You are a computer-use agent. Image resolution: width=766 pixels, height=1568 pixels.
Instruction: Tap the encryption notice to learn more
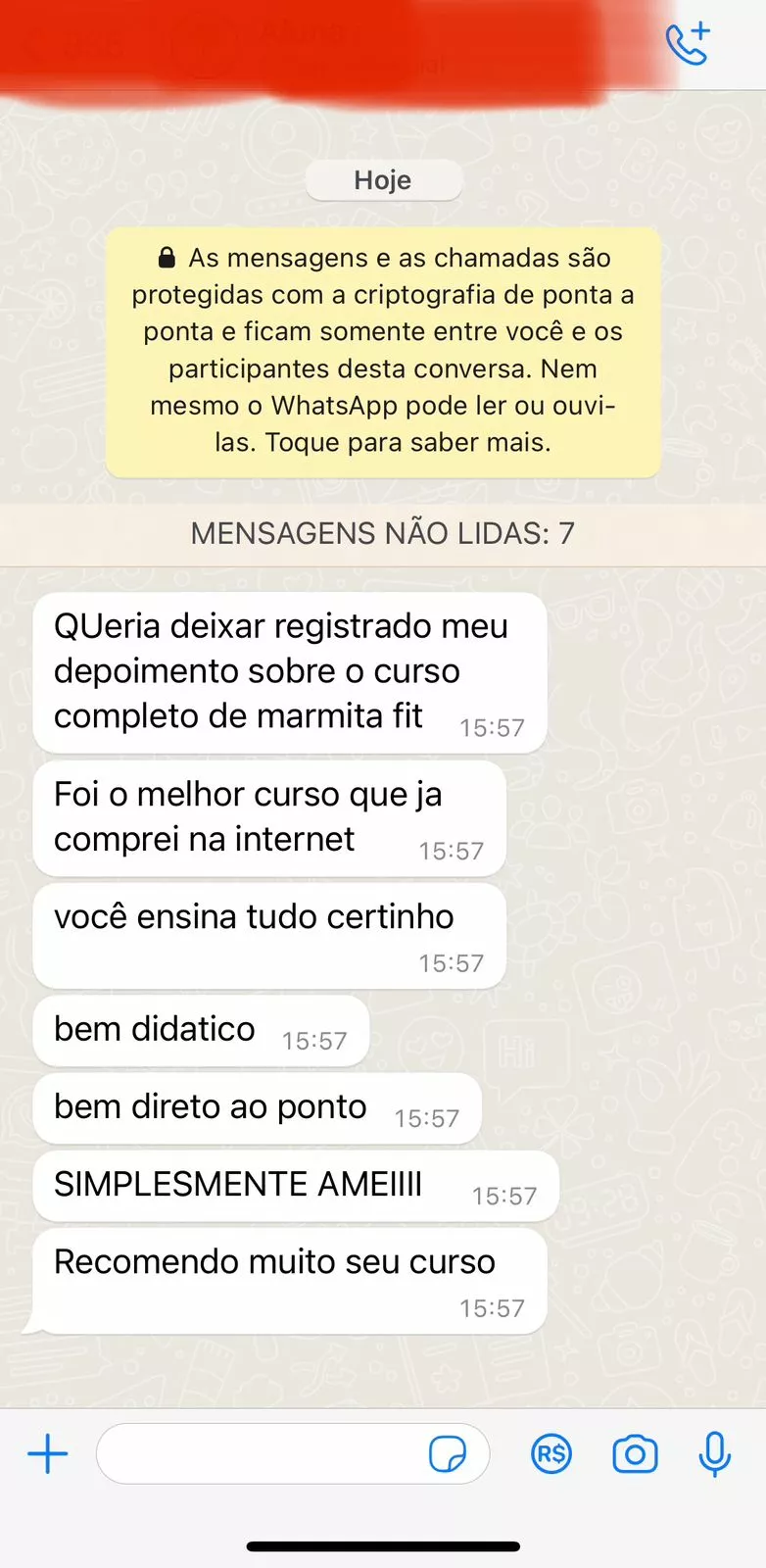point(382,351)
